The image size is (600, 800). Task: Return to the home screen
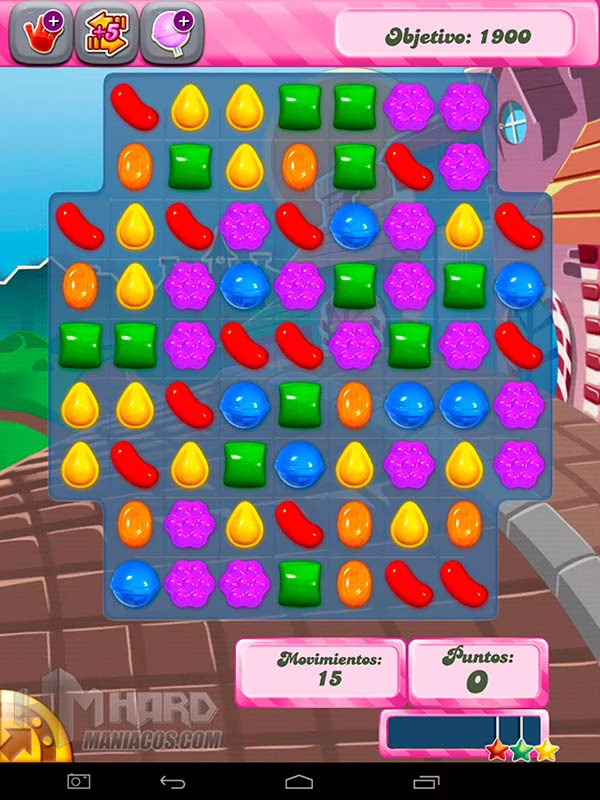[299, 780]
